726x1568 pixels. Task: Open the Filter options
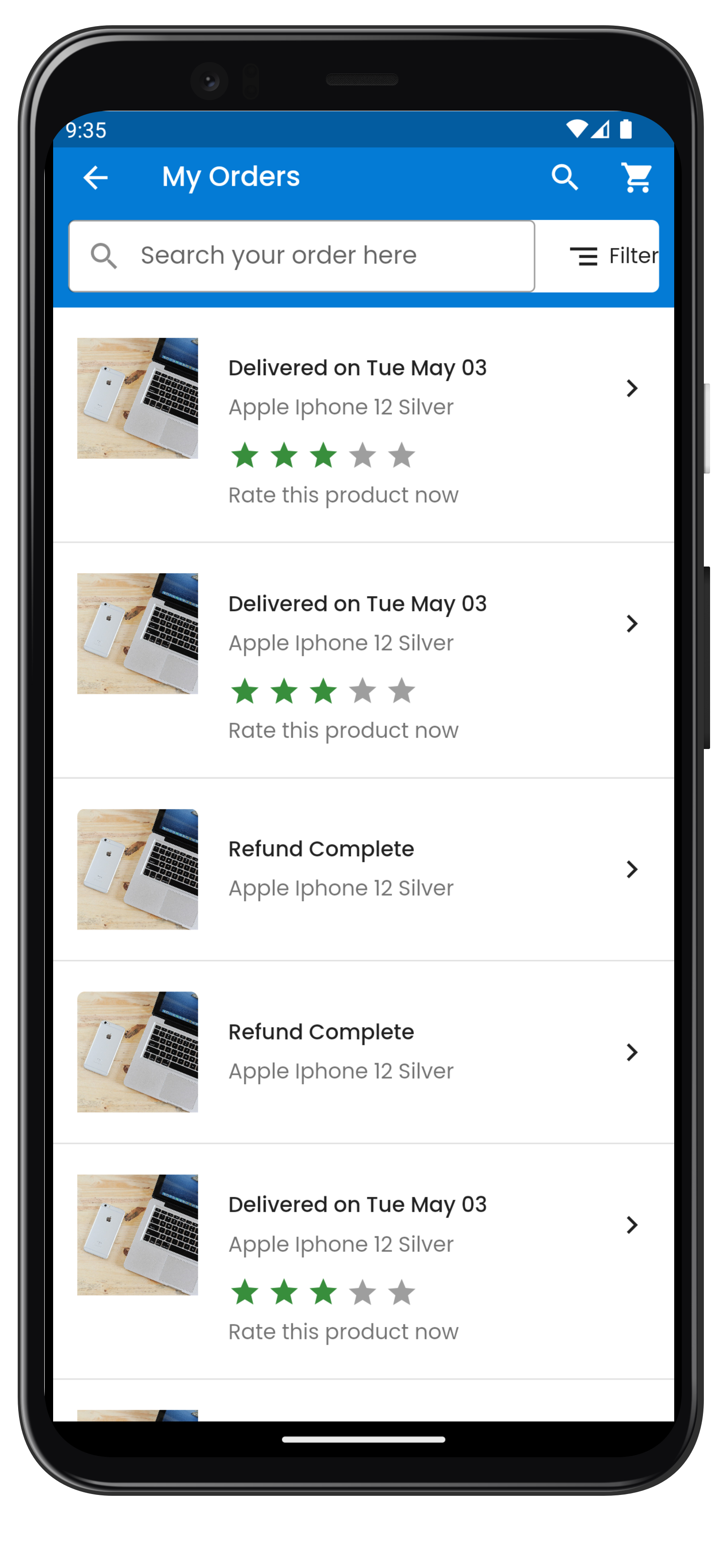[614, 256]
